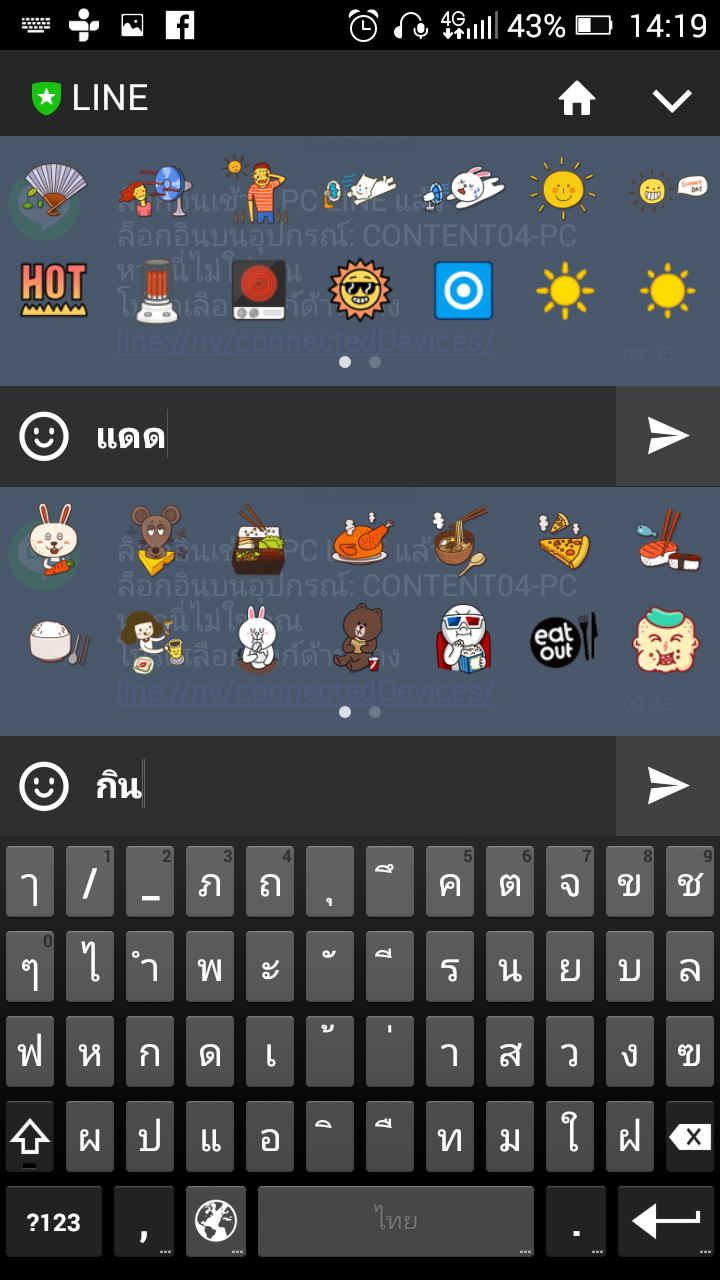Screen dimensions: 720x1280
Task: Pick the sushi with chopsticks sticker
Action: pyautogui.click(x=667, y=540)
